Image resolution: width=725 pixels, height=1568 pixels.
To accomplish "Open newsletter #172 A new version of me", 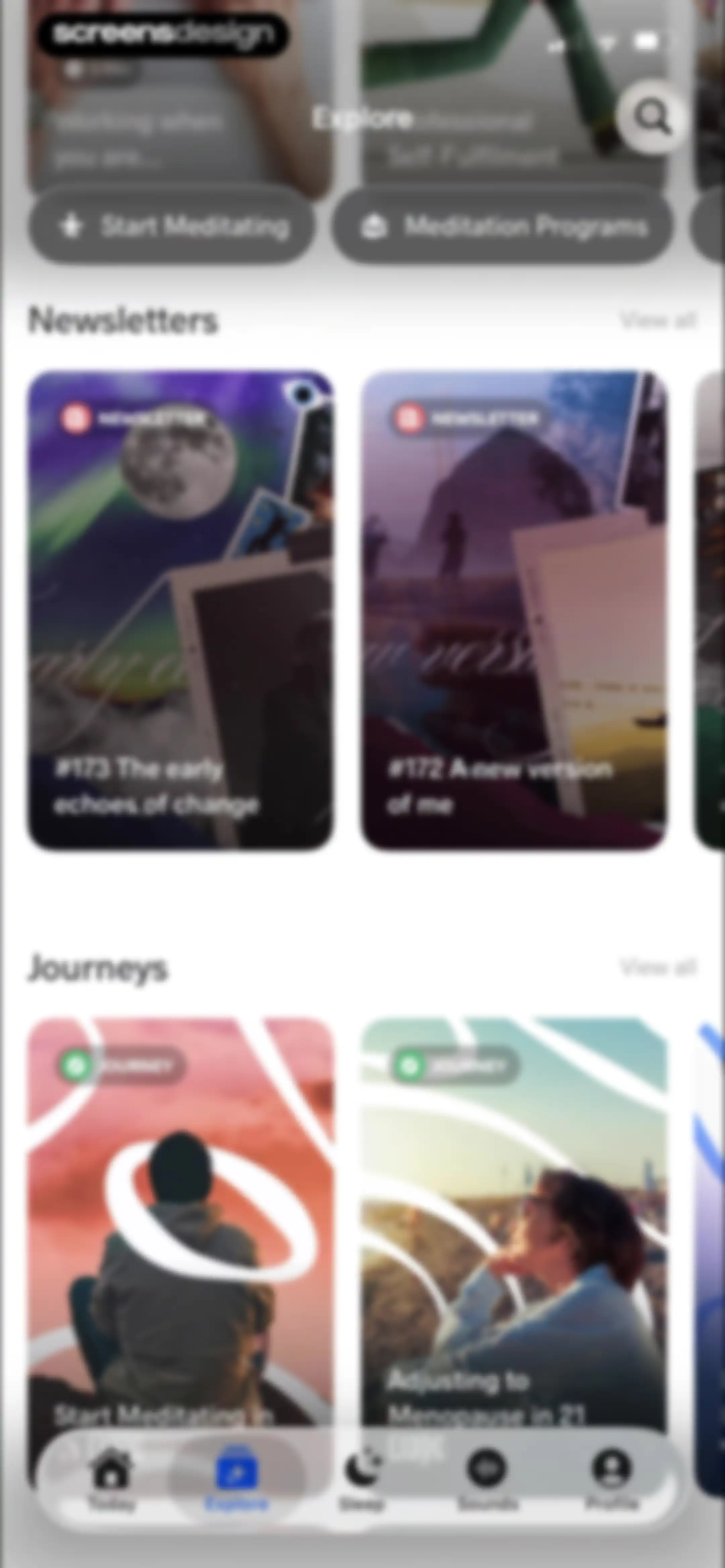I will click(x=514, y=610).
